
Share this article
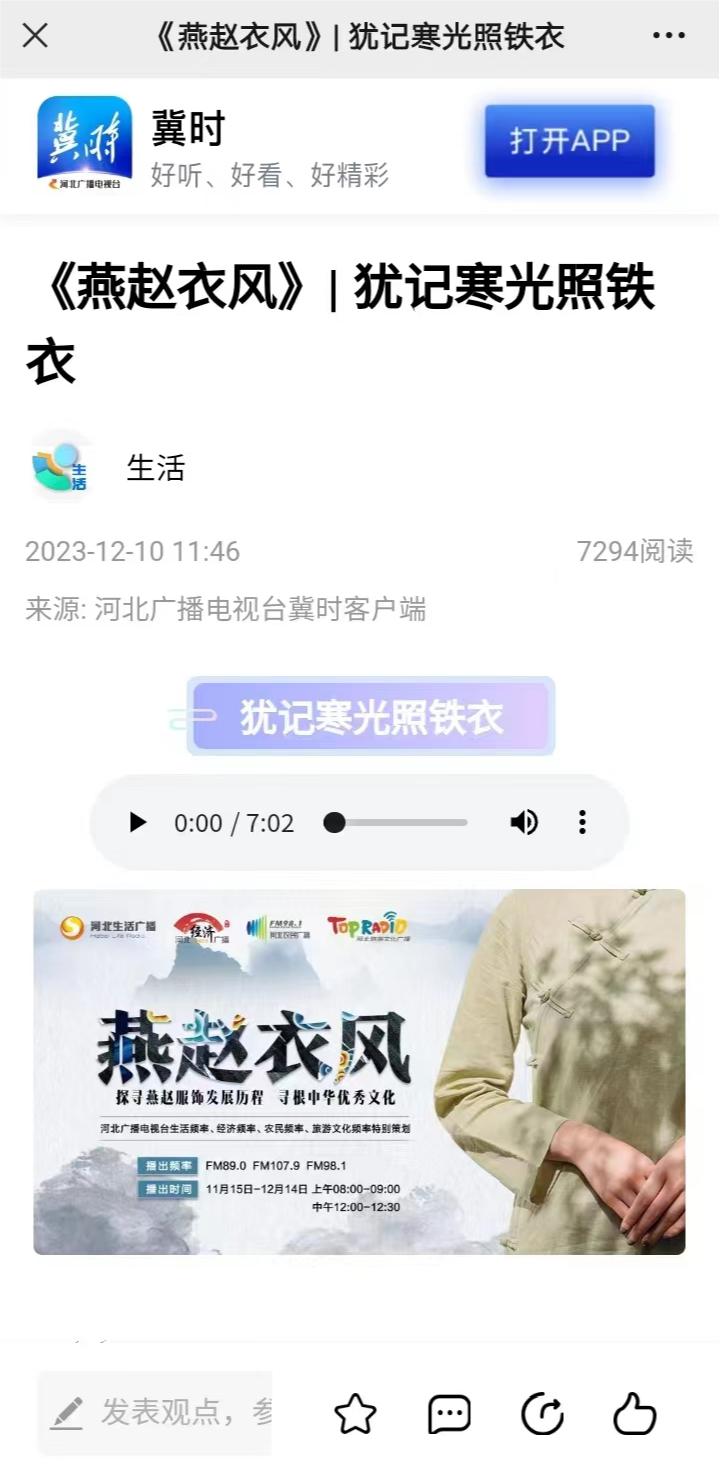point(543,1414)
